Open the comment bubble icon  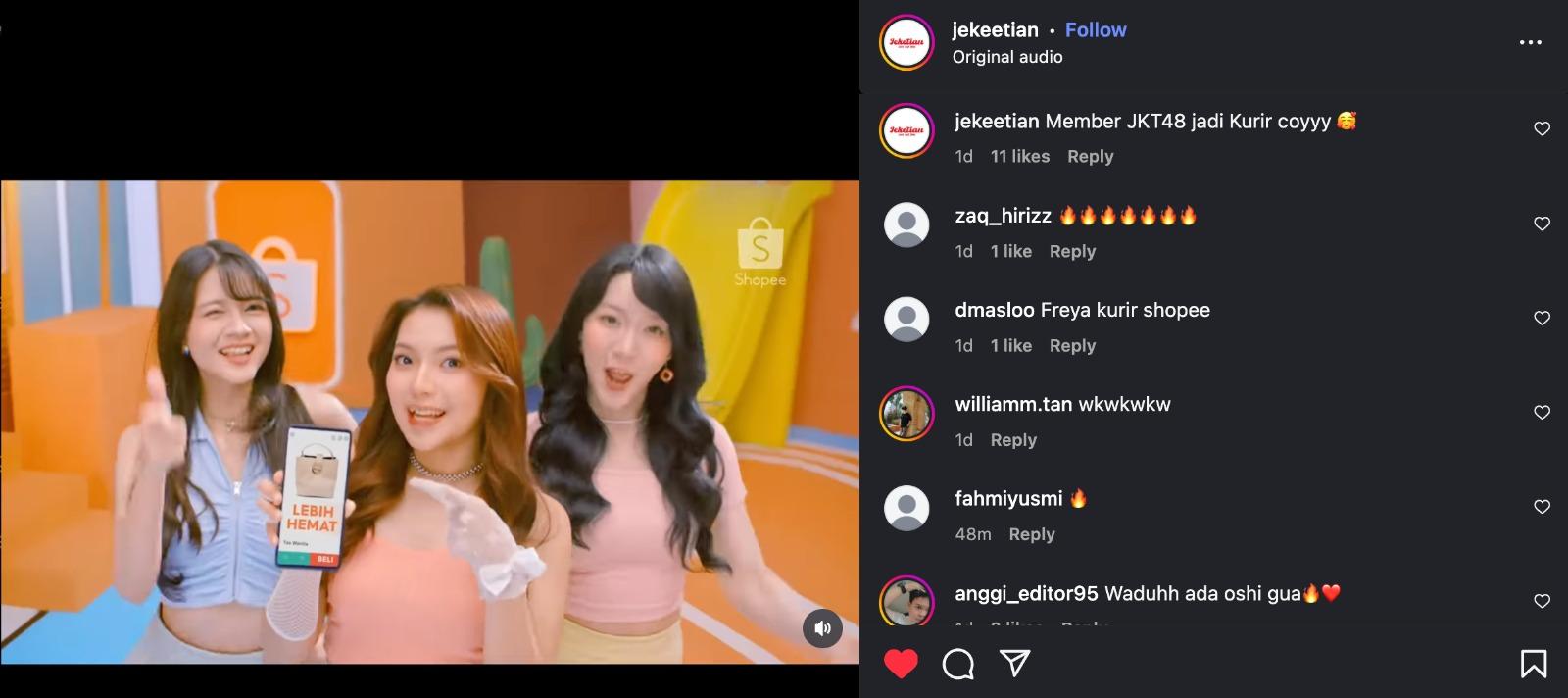[x=957, y=664]
